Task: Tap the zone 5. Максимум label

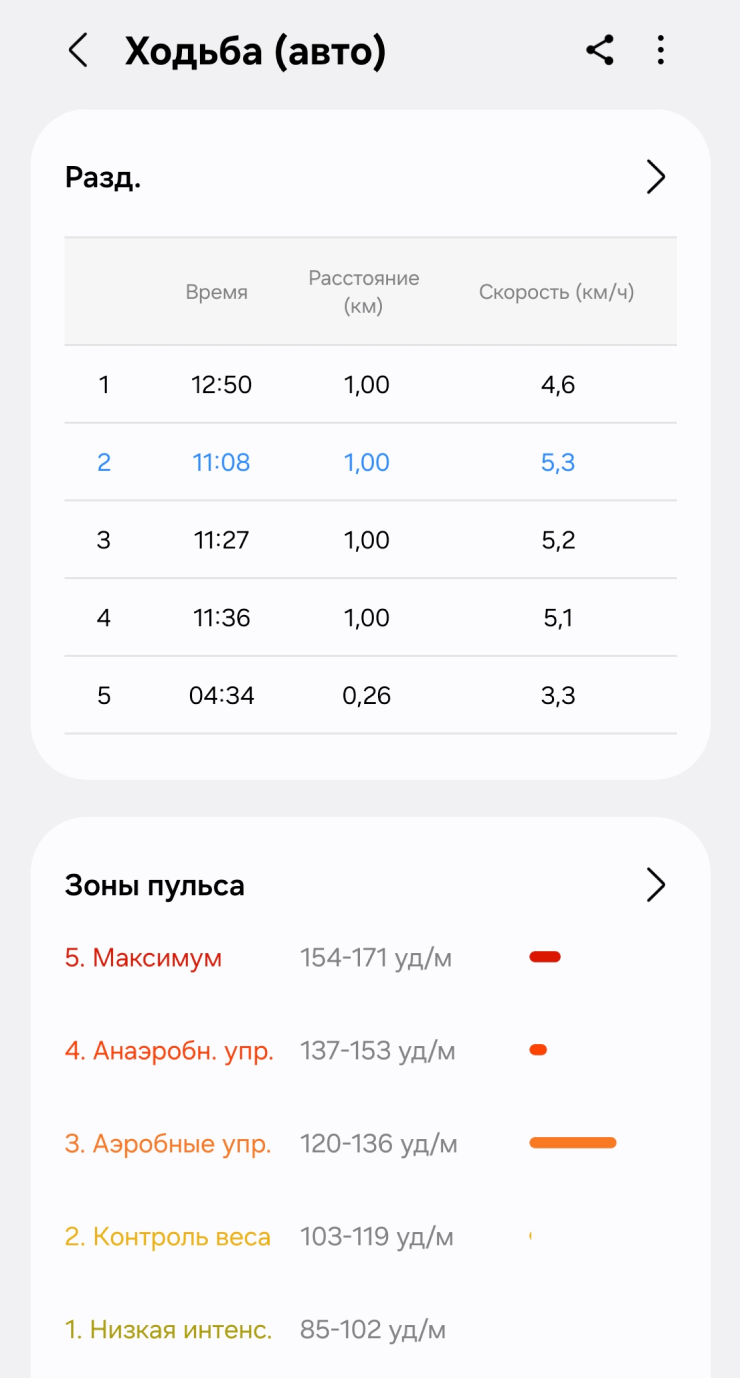Action: coord(143,957)
